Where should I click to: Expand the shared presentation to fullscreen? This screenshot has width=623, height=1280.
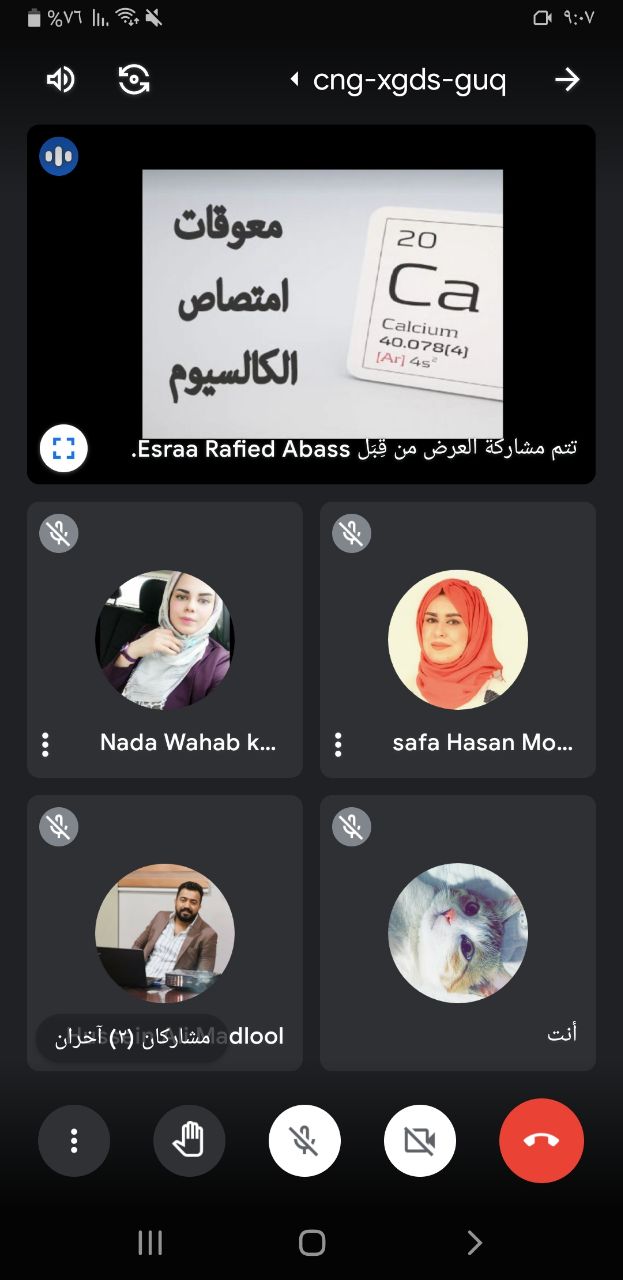(x=64, y=449)
